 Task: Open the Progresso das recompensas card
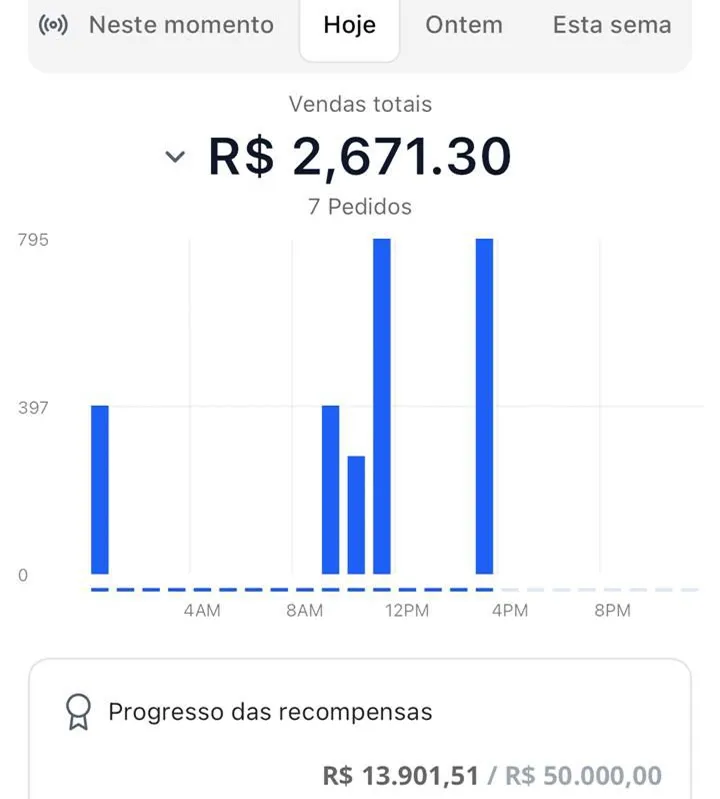pos(359,728)
